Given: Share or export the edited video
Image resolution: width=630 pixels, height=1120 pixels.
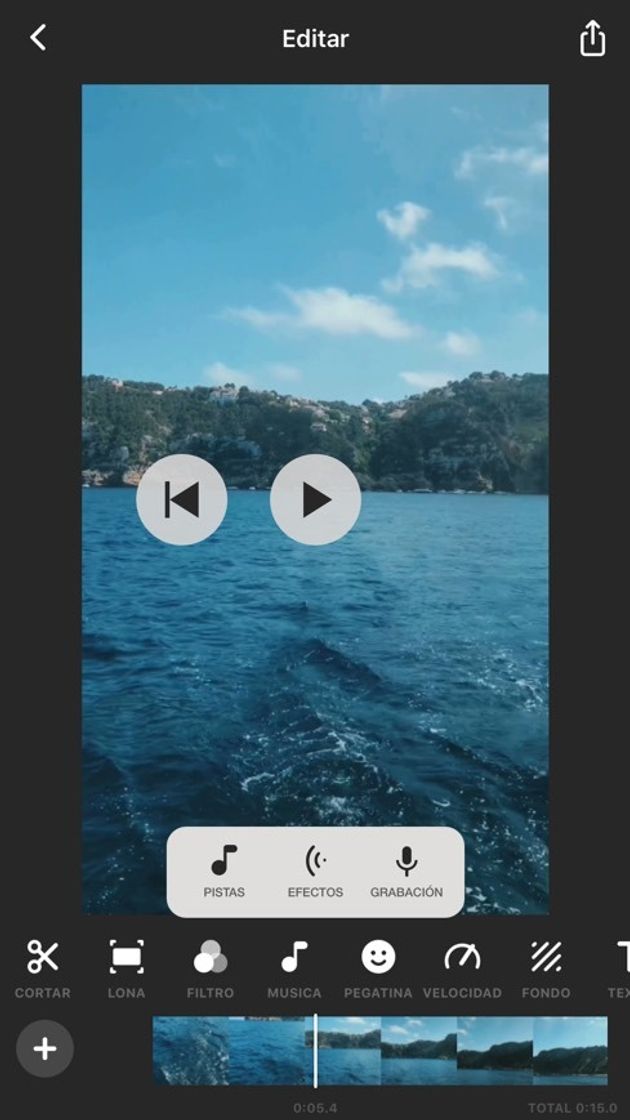Looking at the screenshot, I should [592, 39].
